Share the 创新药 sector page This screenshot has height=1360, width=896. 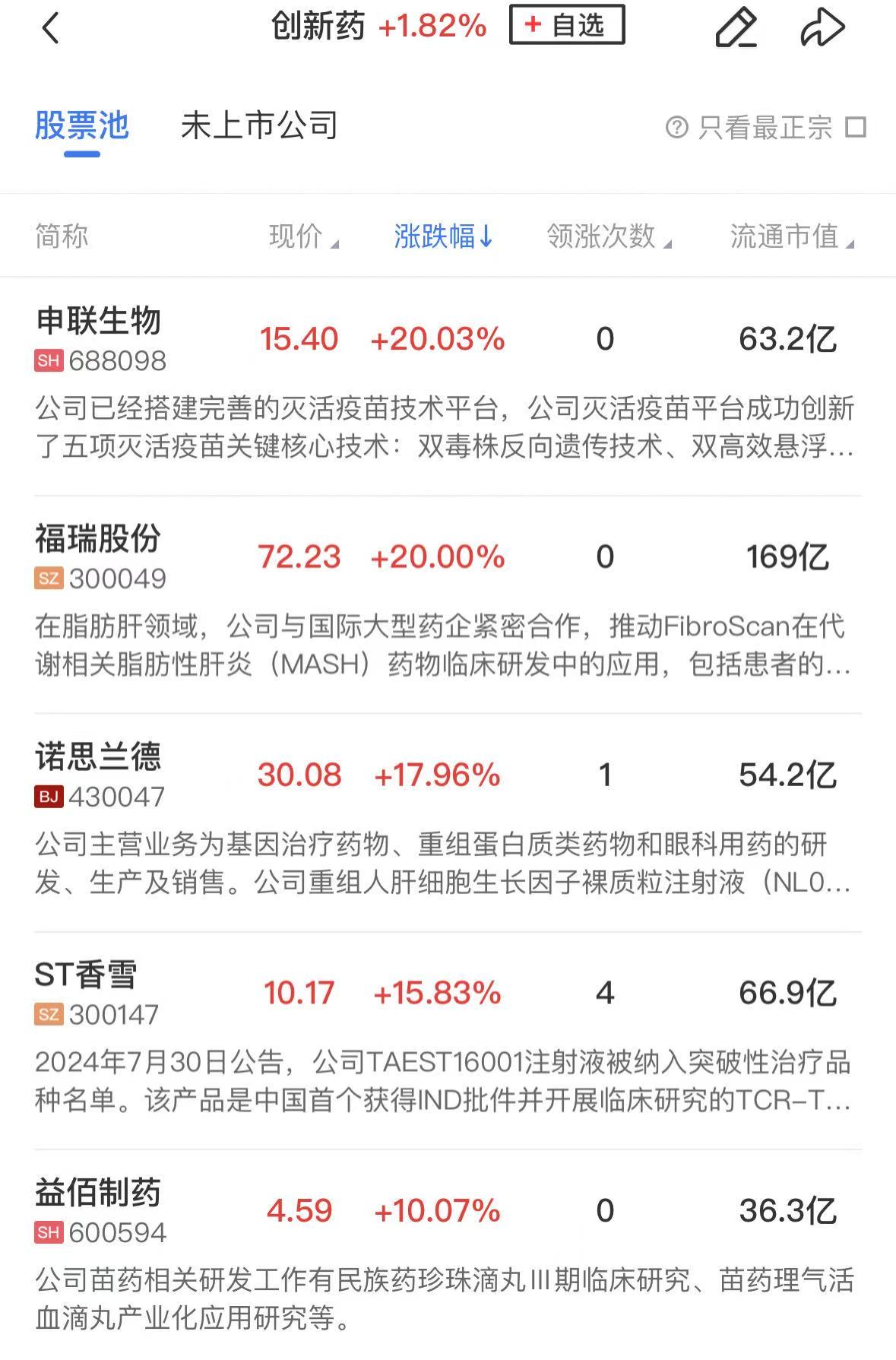pyautogui.click(x=822, y=29)
